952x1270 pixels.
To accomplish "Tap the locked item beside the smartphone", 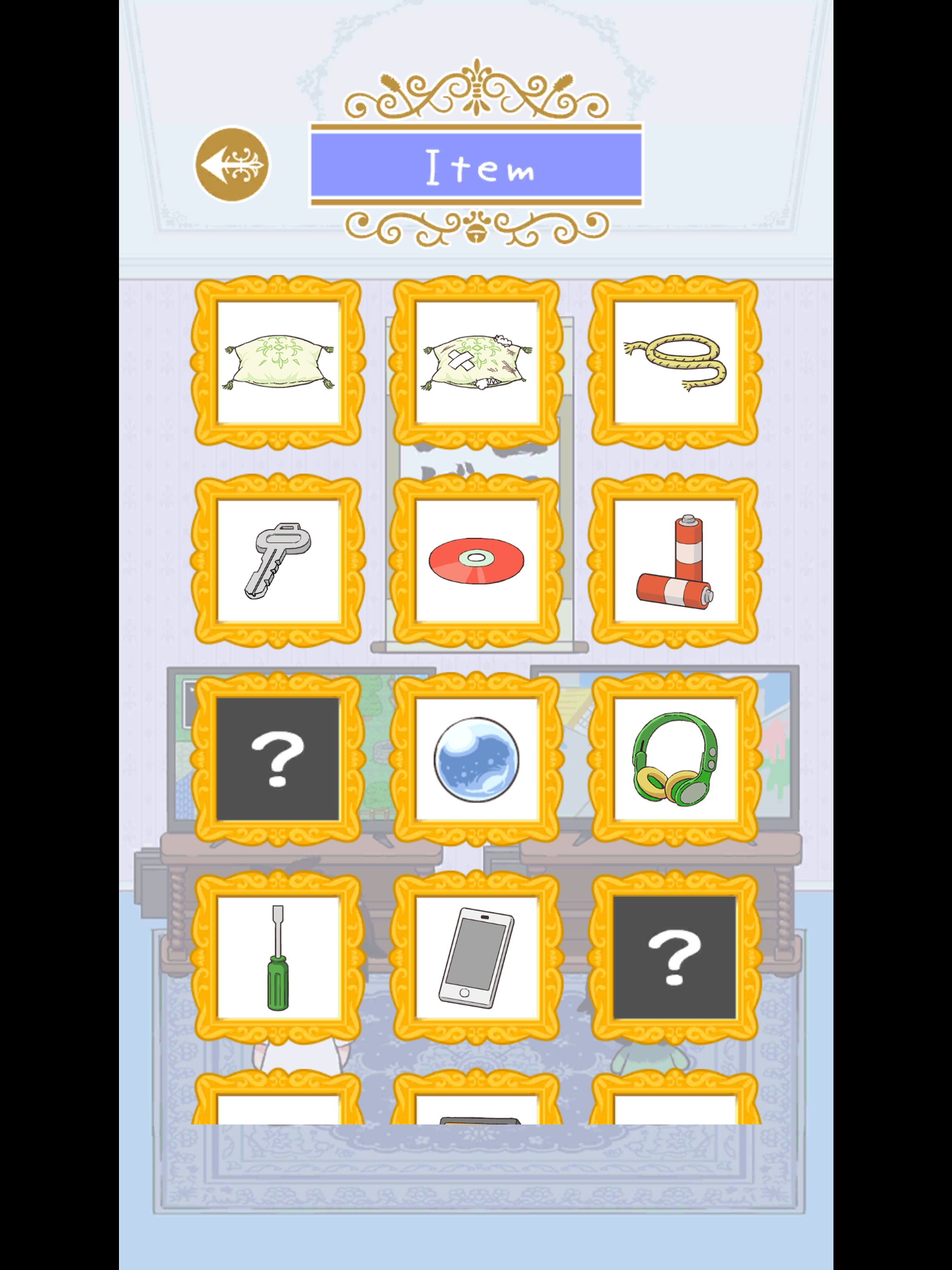I will pos(674,957).
